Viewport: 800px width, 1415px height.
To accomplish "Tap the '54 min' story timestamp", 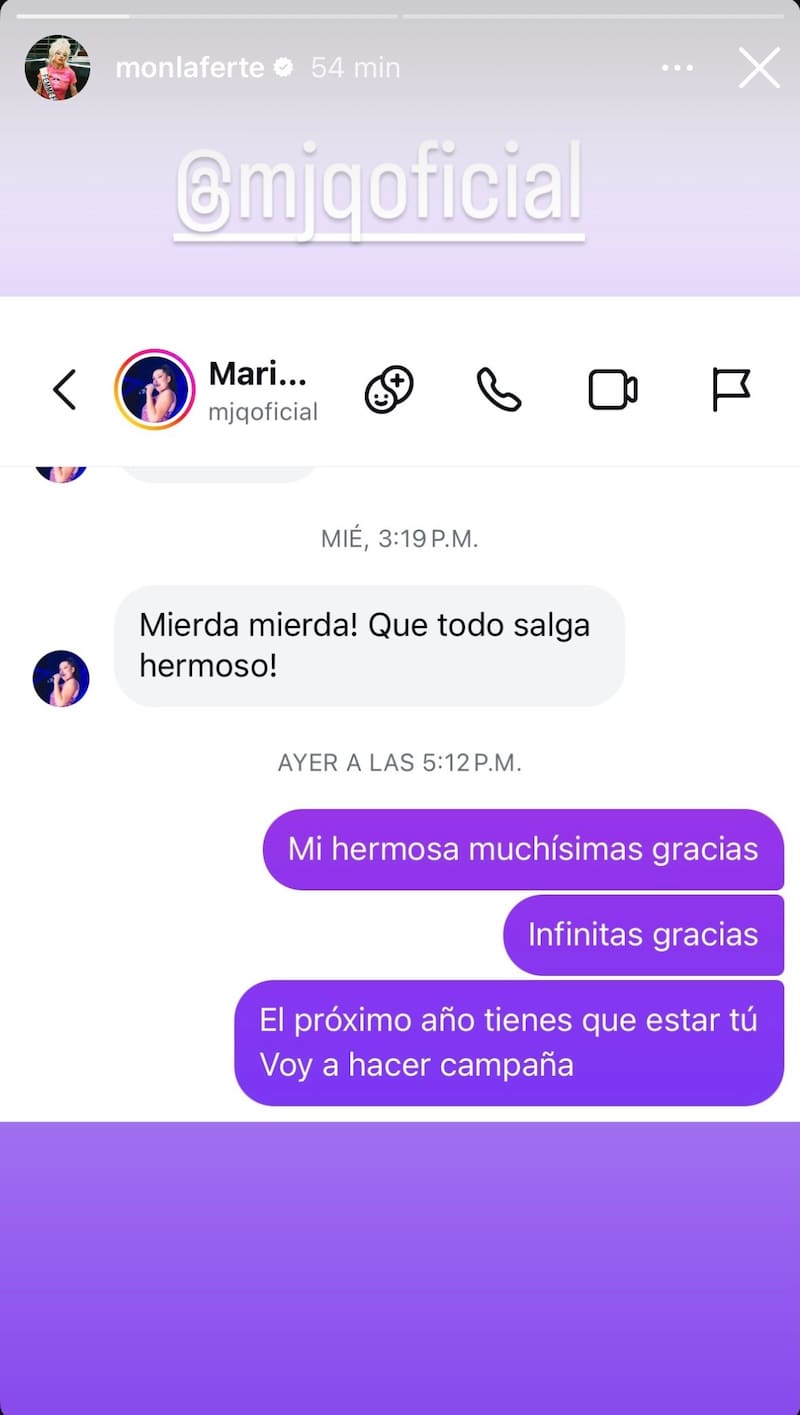I will [x=354, y=68].
